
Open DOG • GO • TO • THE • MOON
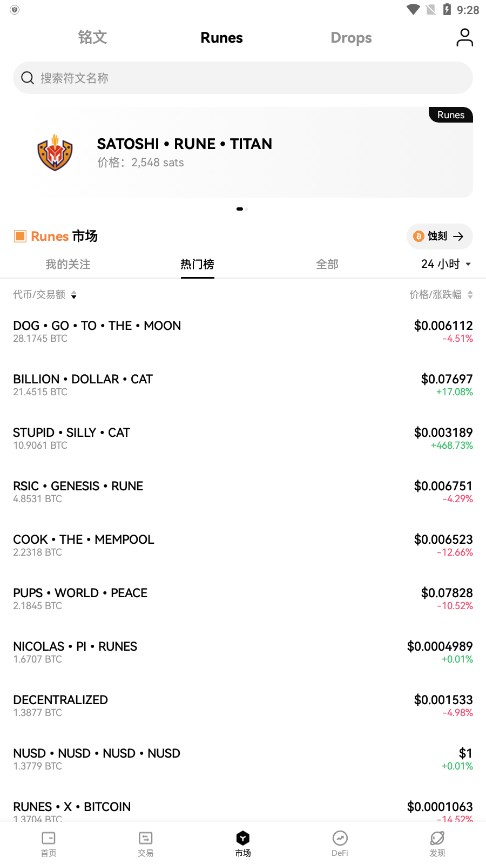click(x=243, y=331)
